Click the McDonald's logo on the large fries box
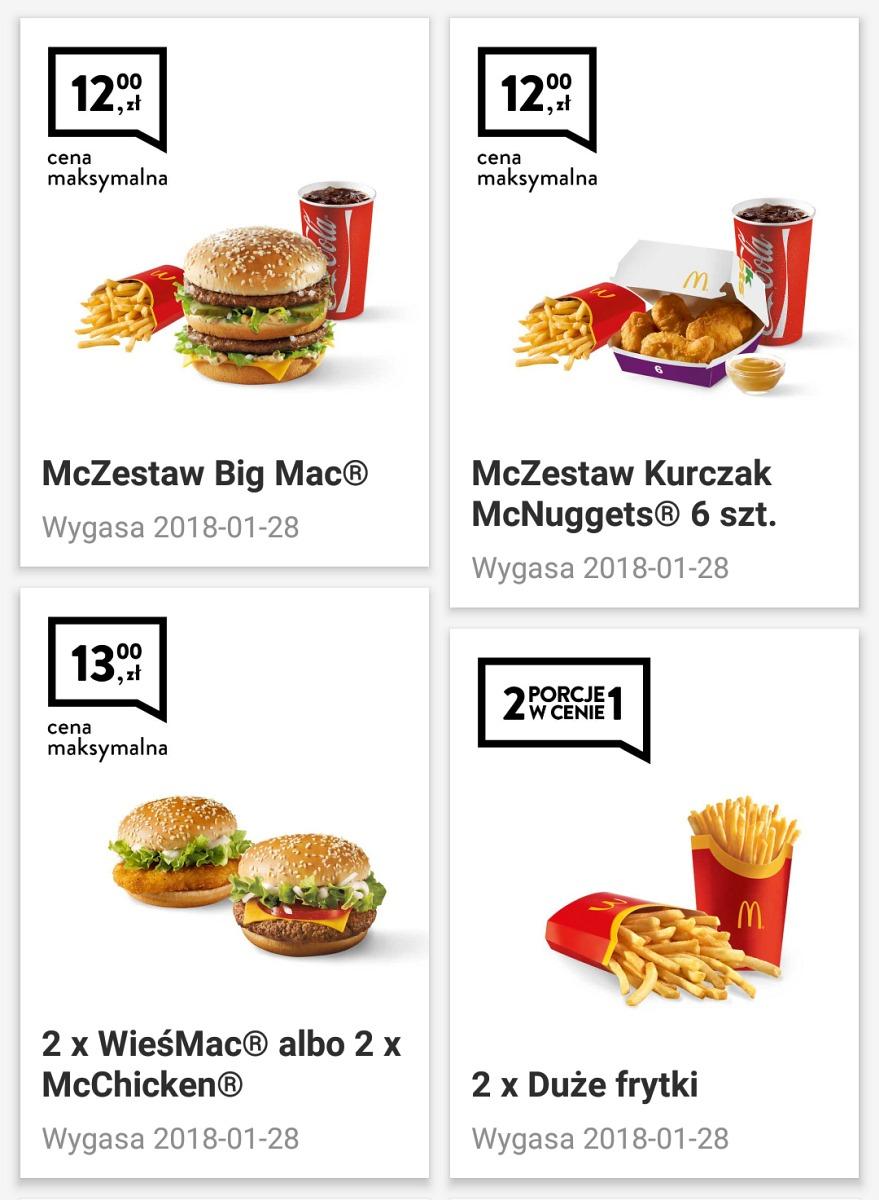 [x=751, y=915]
